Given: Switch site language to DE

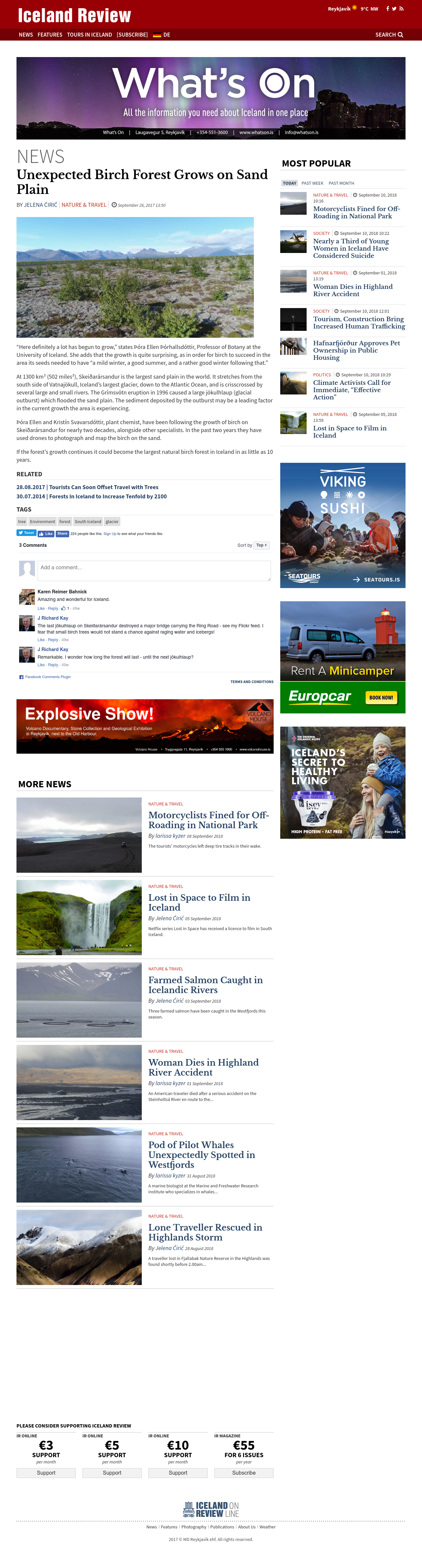Looking at the screenshot, I should tap(162, 35).
